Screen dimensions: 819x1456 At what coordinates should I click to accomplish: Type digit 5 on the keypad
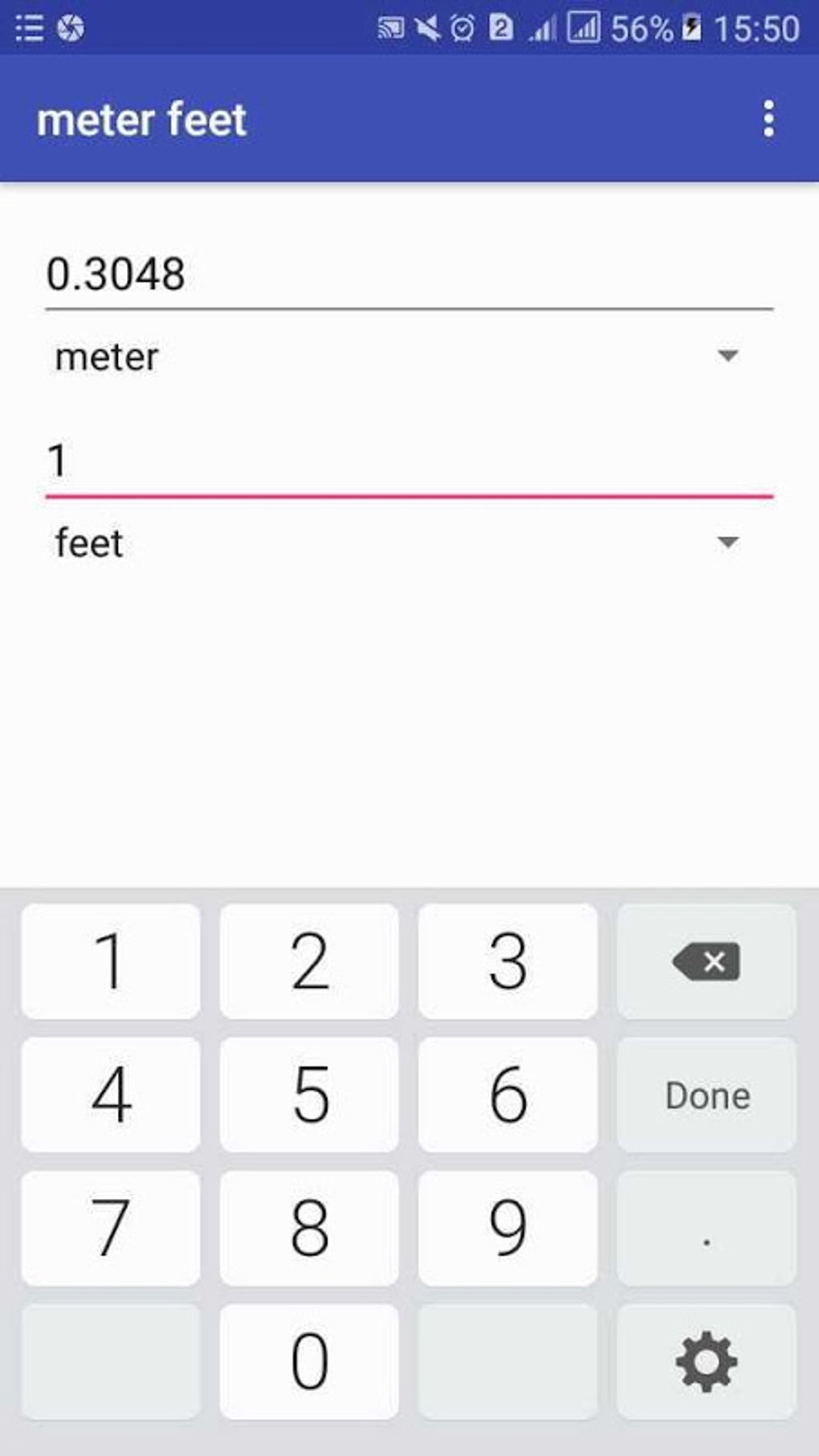(x=309, y=1094)
